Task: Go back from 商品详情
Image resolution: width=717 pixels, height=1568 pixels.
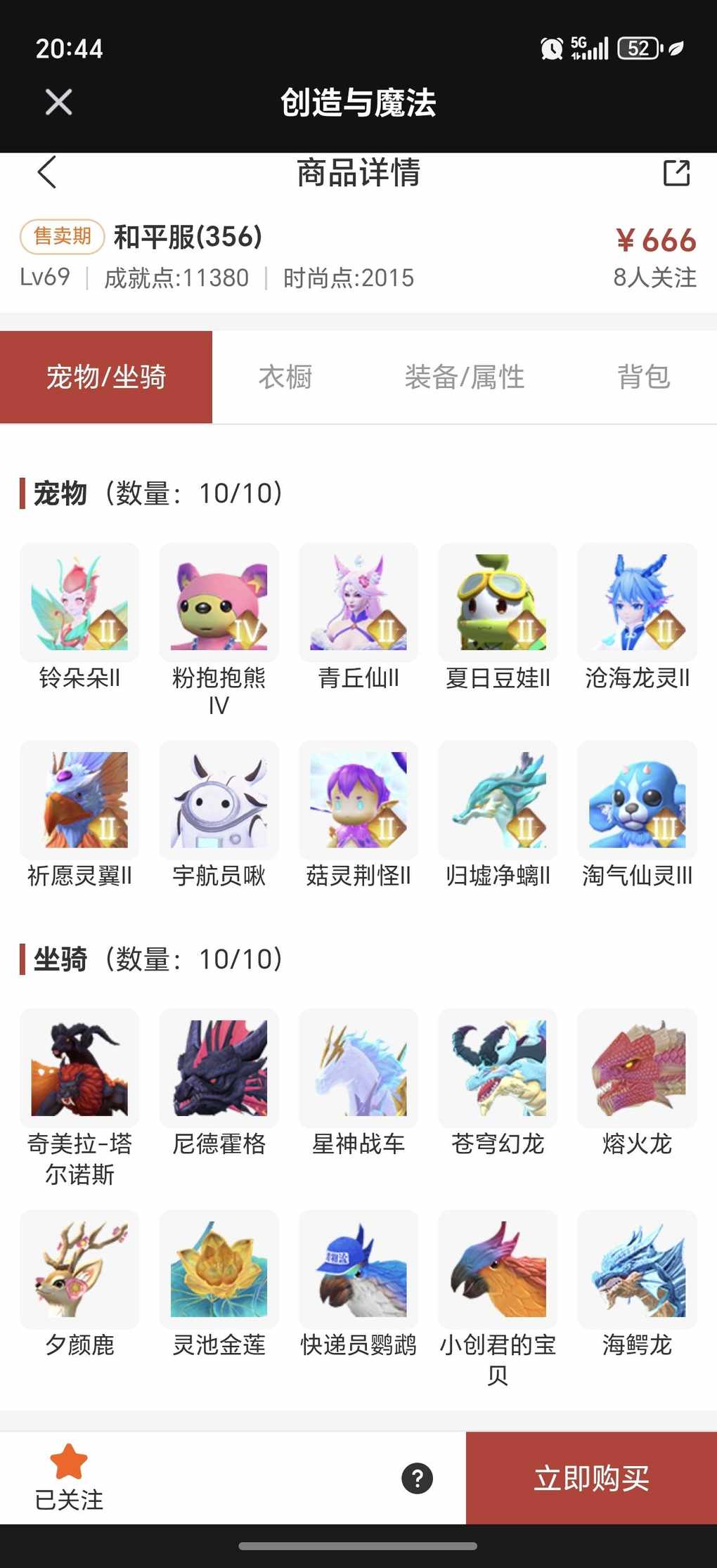Action: 47,173
